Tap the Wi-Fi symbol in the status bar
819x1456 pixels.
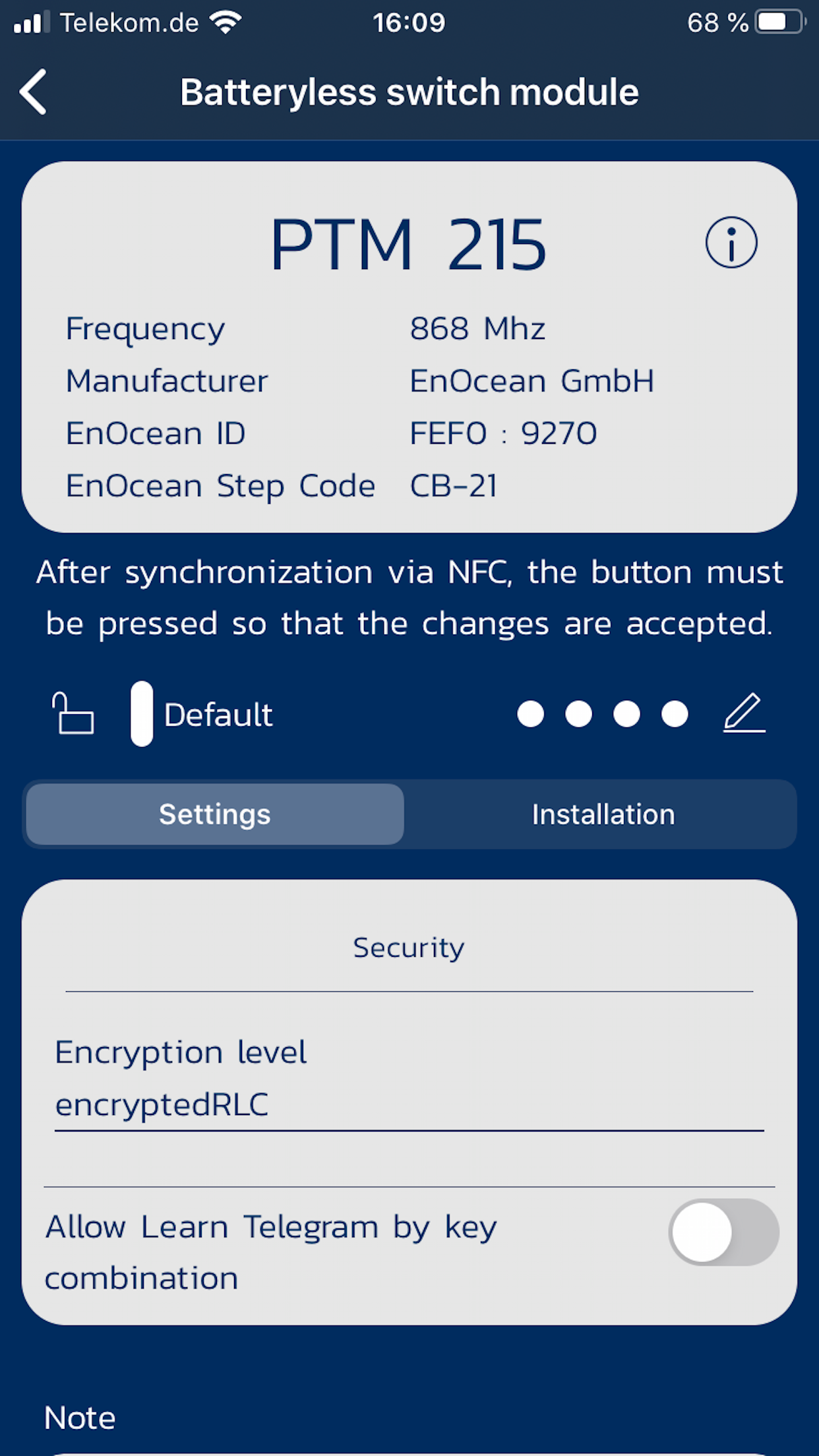click(224, 22)
